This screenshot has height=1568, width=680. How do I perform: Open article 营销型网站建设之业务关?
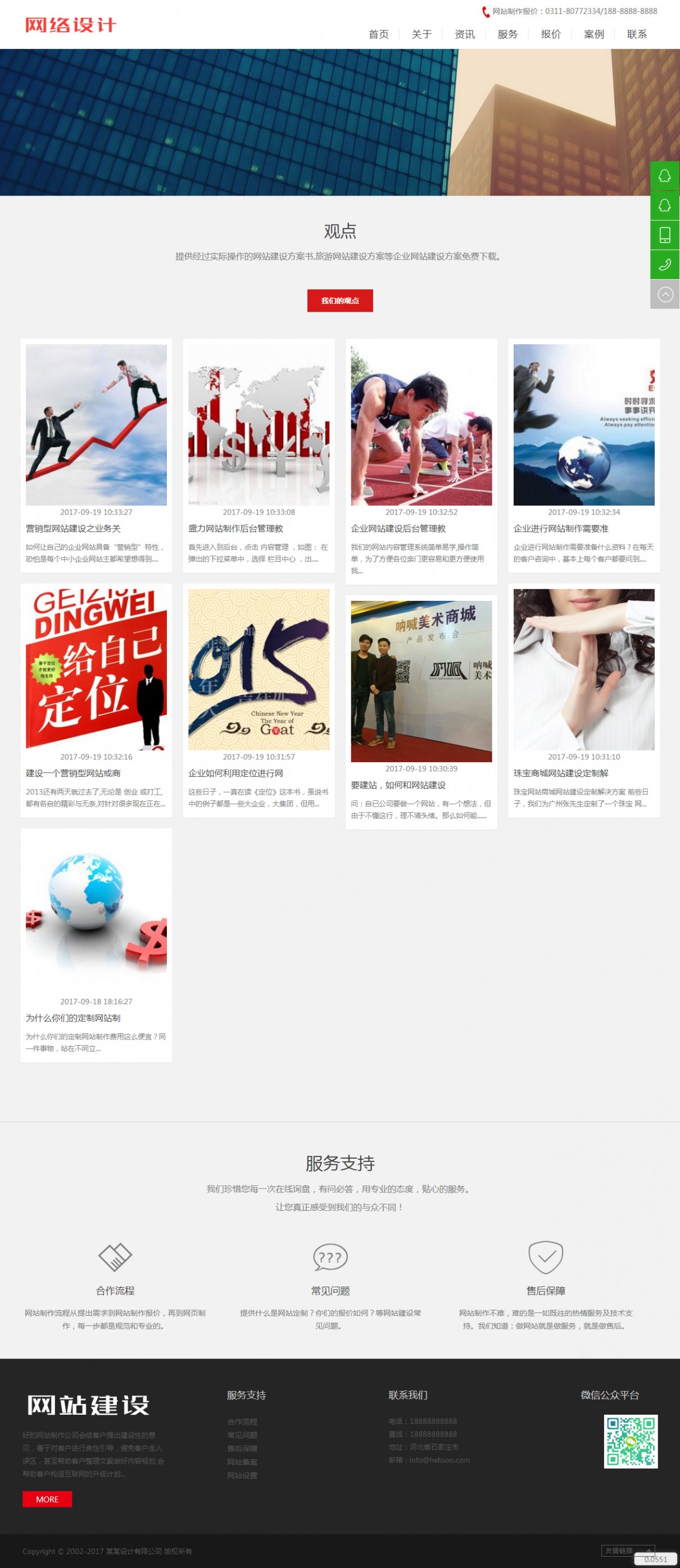(73, 528)
